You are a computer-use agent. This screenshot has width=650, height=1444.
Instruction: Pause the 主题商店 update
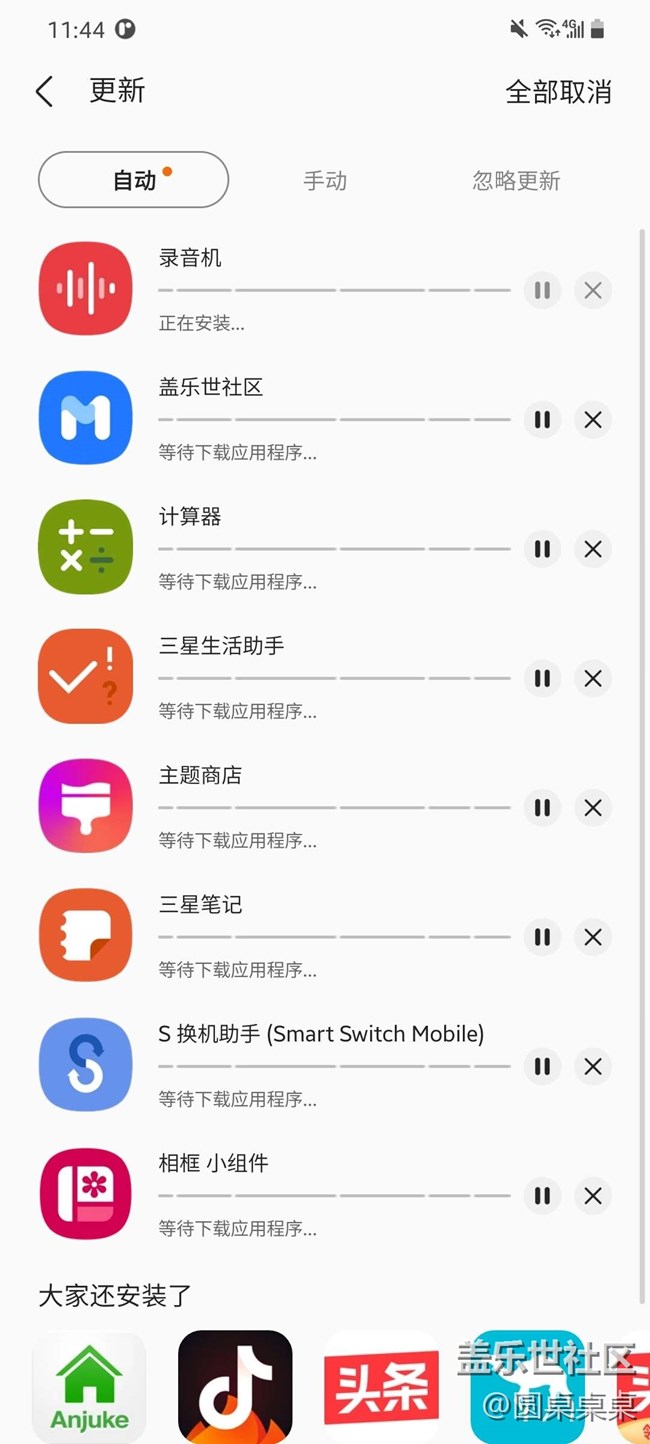pos(542,808)
